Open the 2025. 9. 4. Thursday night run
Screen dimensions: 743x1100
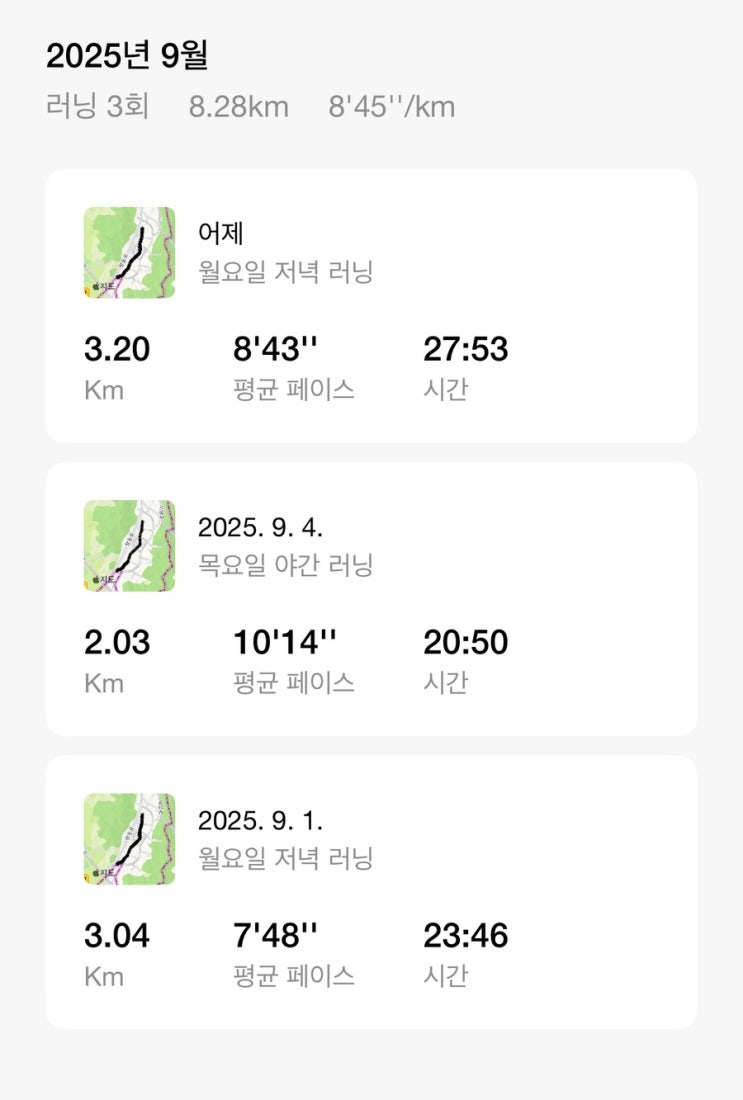tap(371, 599)
